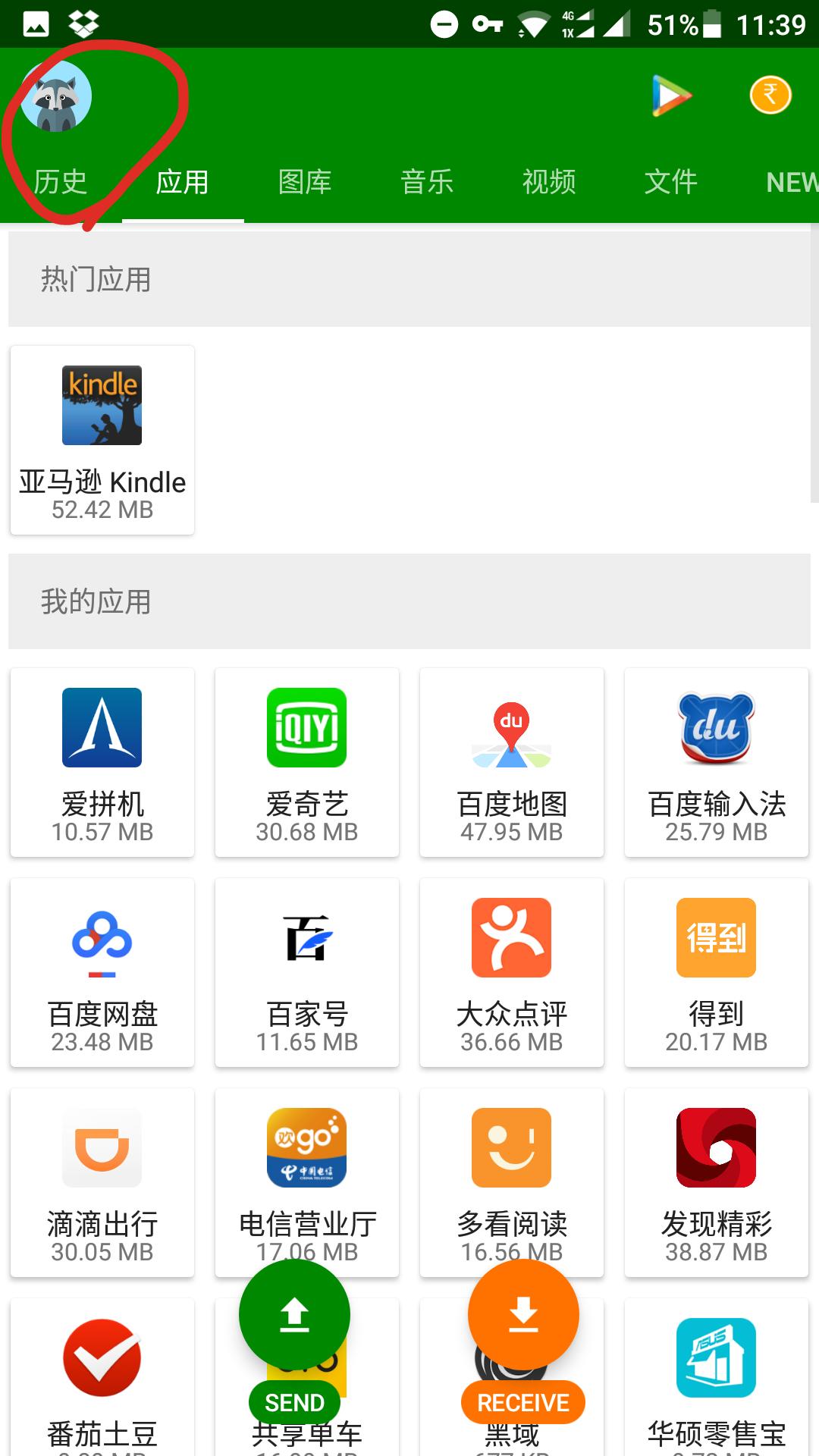Screen dimensions: 819x1456
Task: Open the 得到 app icon
Action: 716,937
